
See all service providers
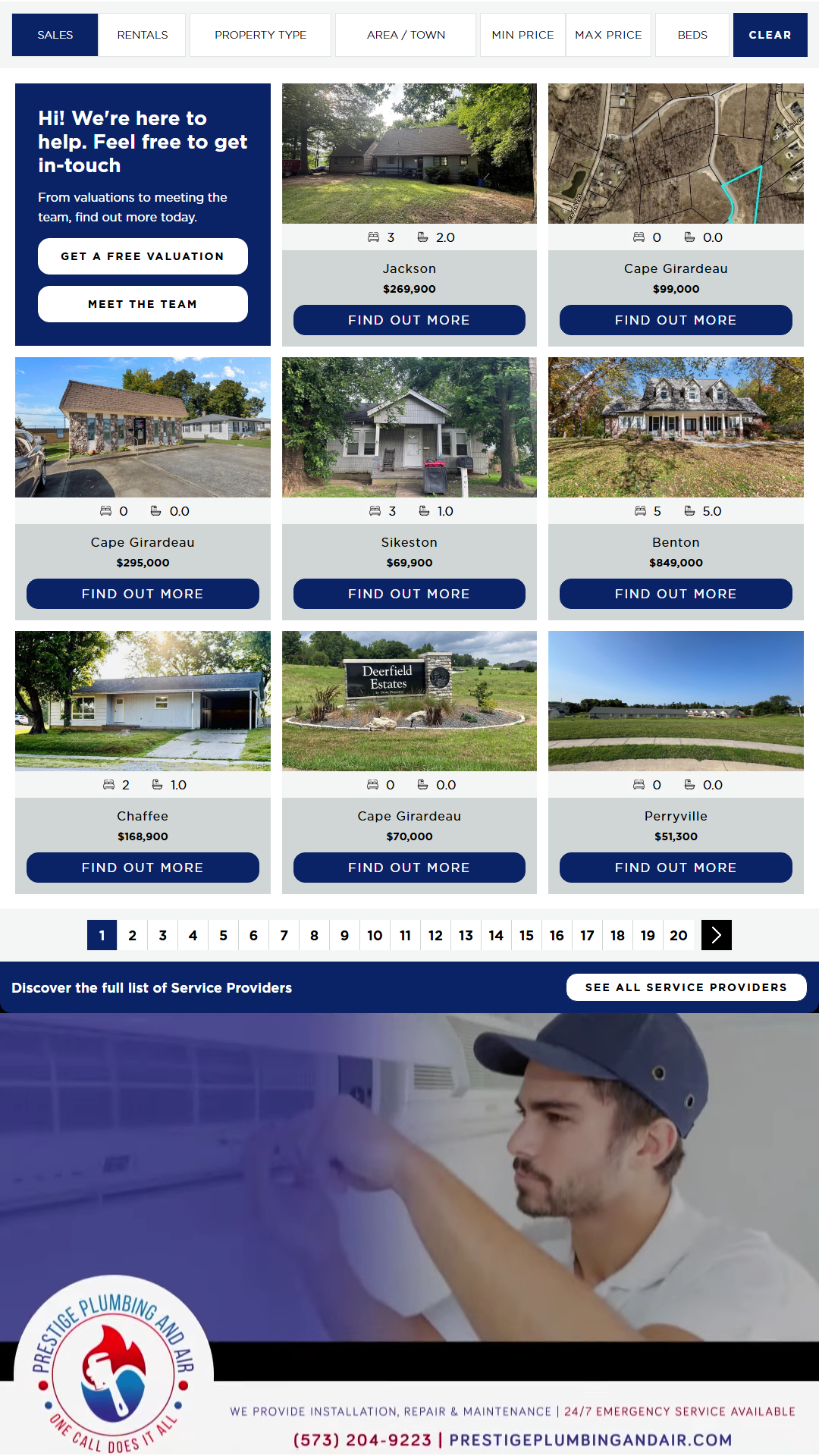686,987
